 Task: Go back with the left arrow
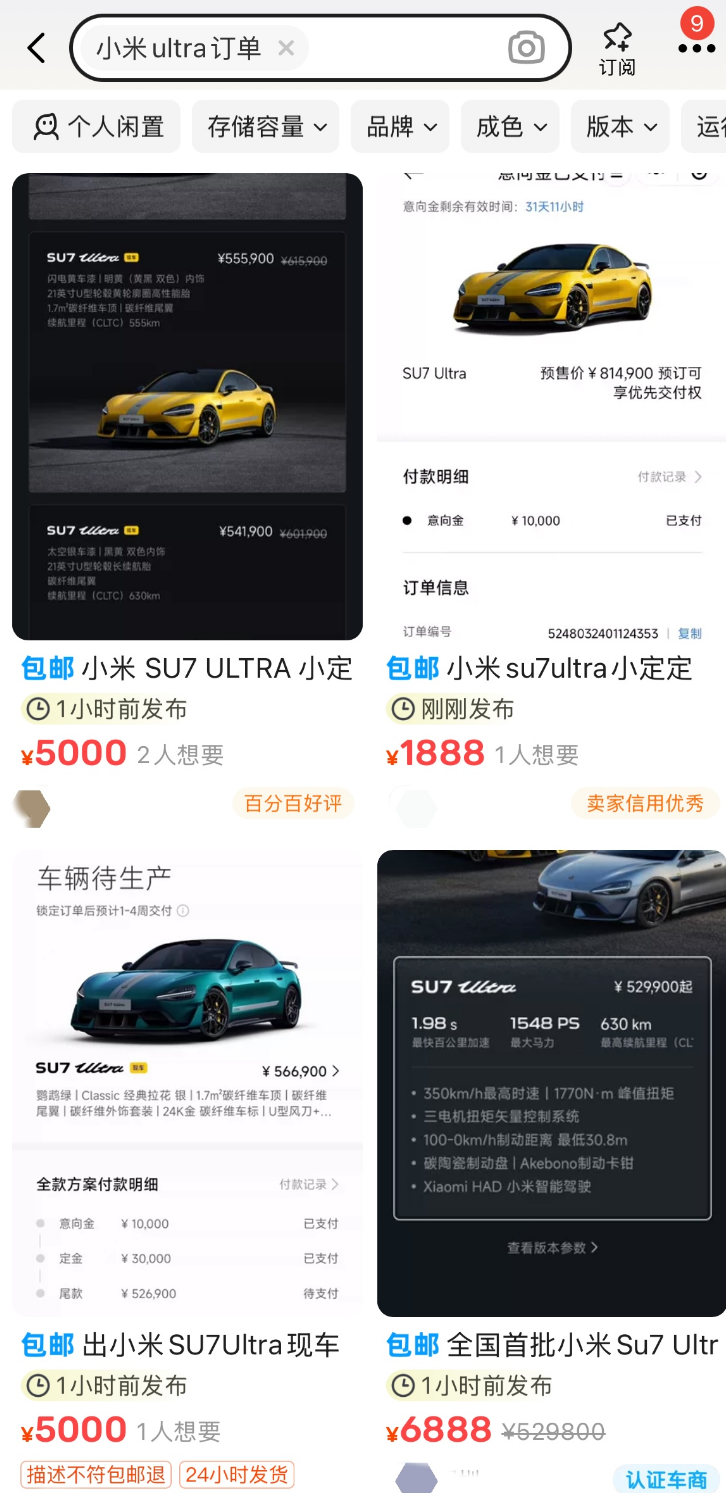(x=37, y=47)
